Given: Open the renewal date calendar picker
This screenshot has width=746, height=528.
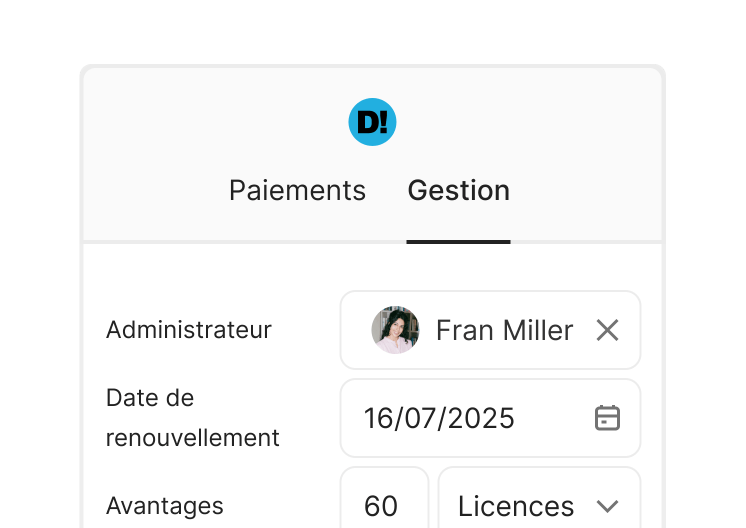Looking at the screenshot, I should pos(607,418).
